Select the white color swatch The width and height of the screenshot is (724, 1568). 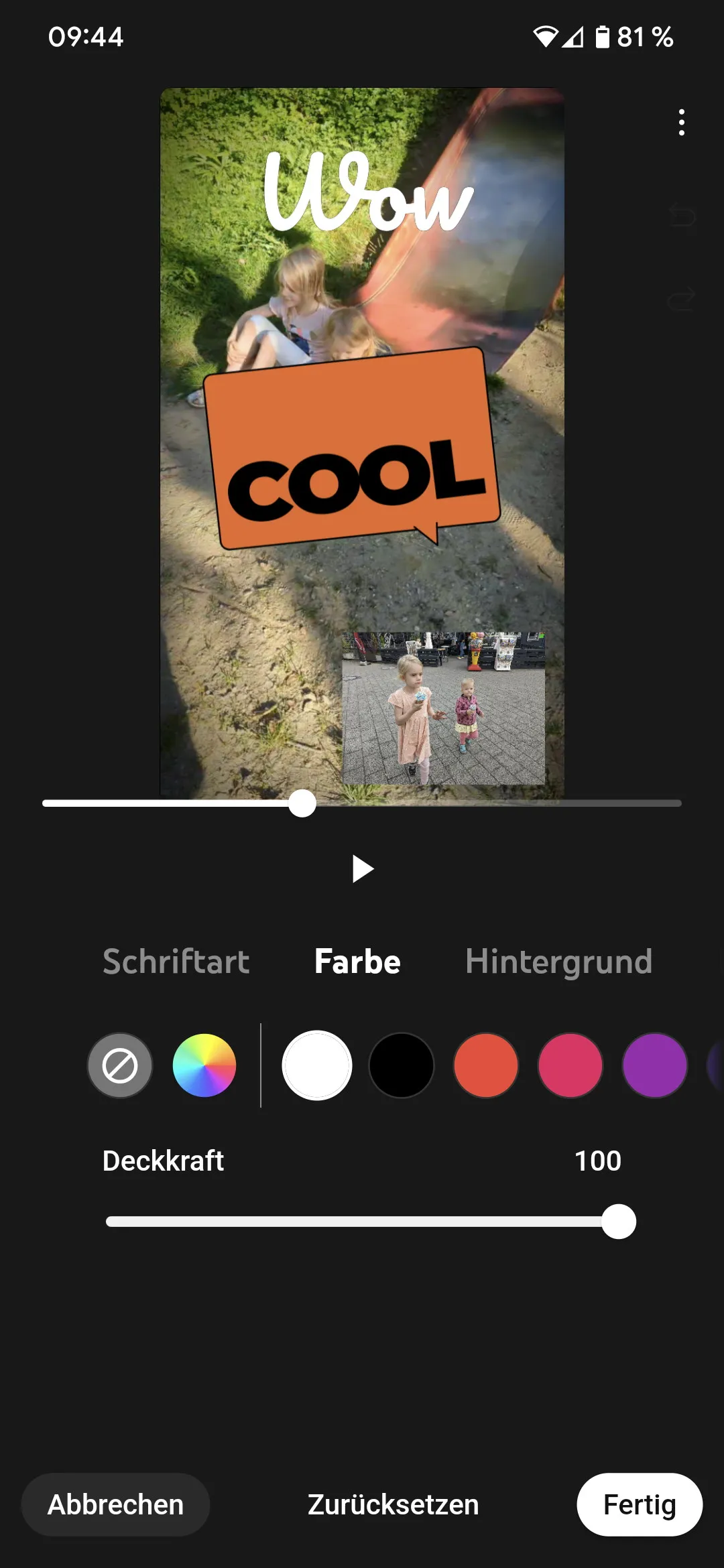(x=317, y=1065)
